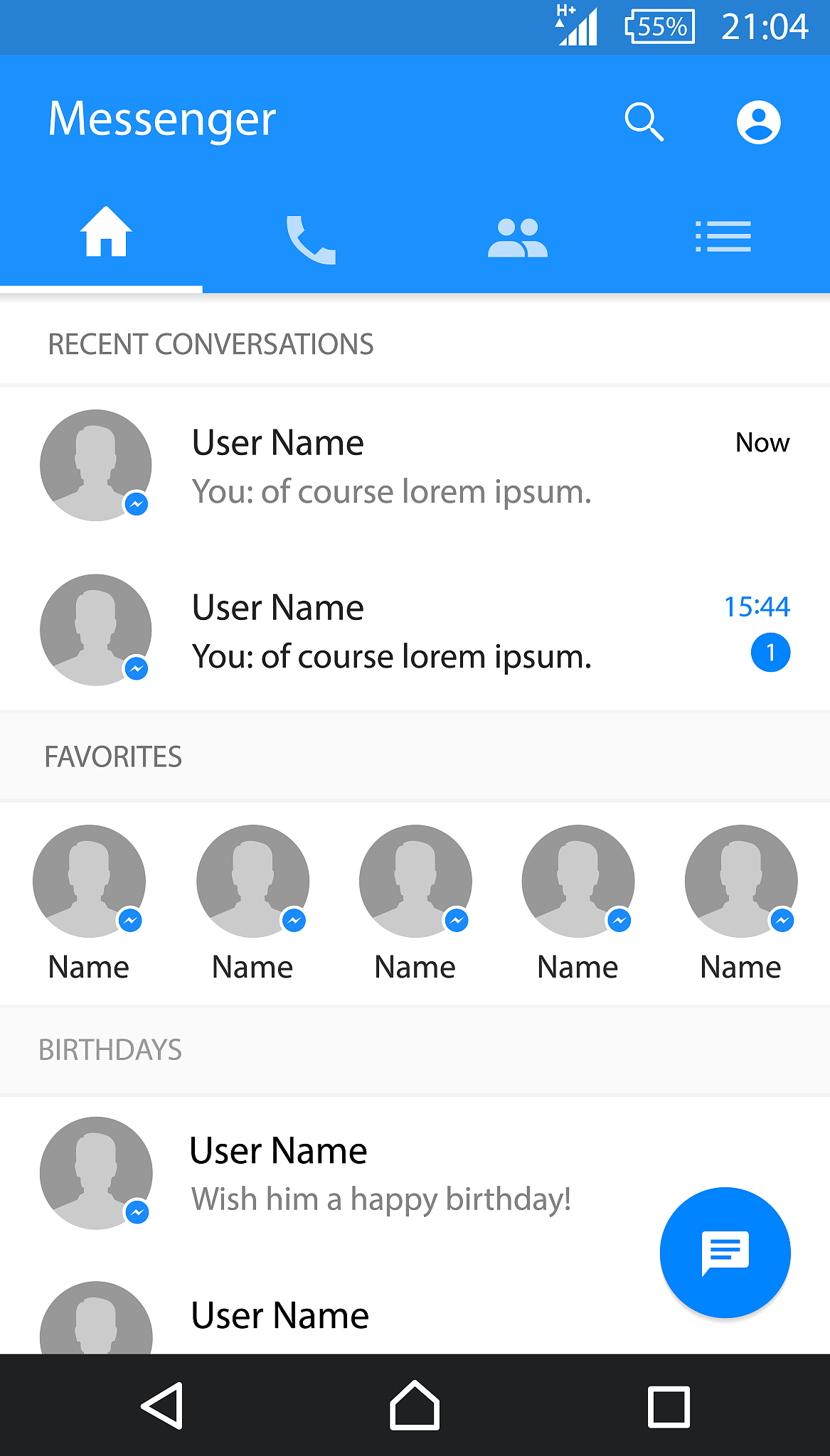830x1456 pixels.
Task: Open the first favorite contact
Action: 89,901
